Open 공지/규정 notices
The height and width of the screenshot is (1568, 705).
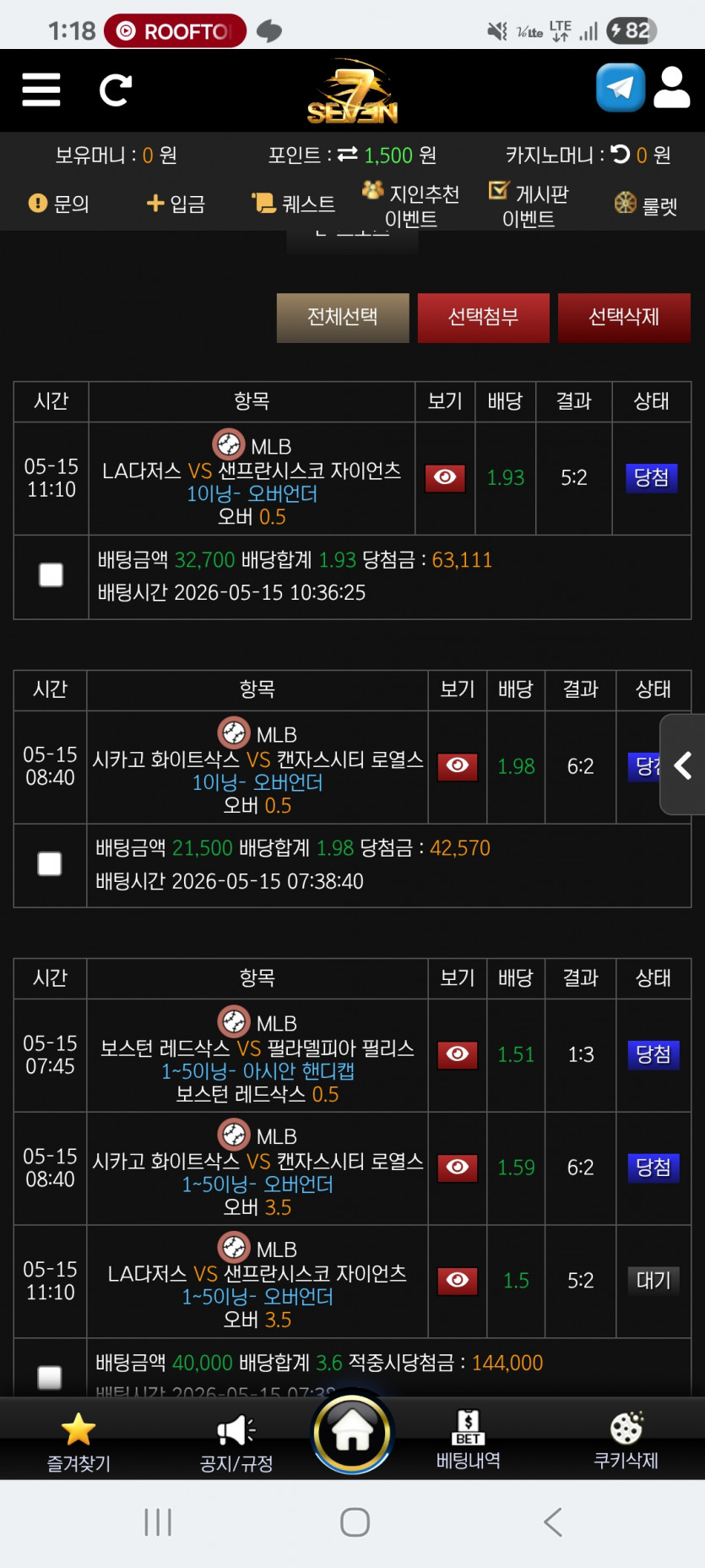pyautogui.click(x=236, y=1443)
